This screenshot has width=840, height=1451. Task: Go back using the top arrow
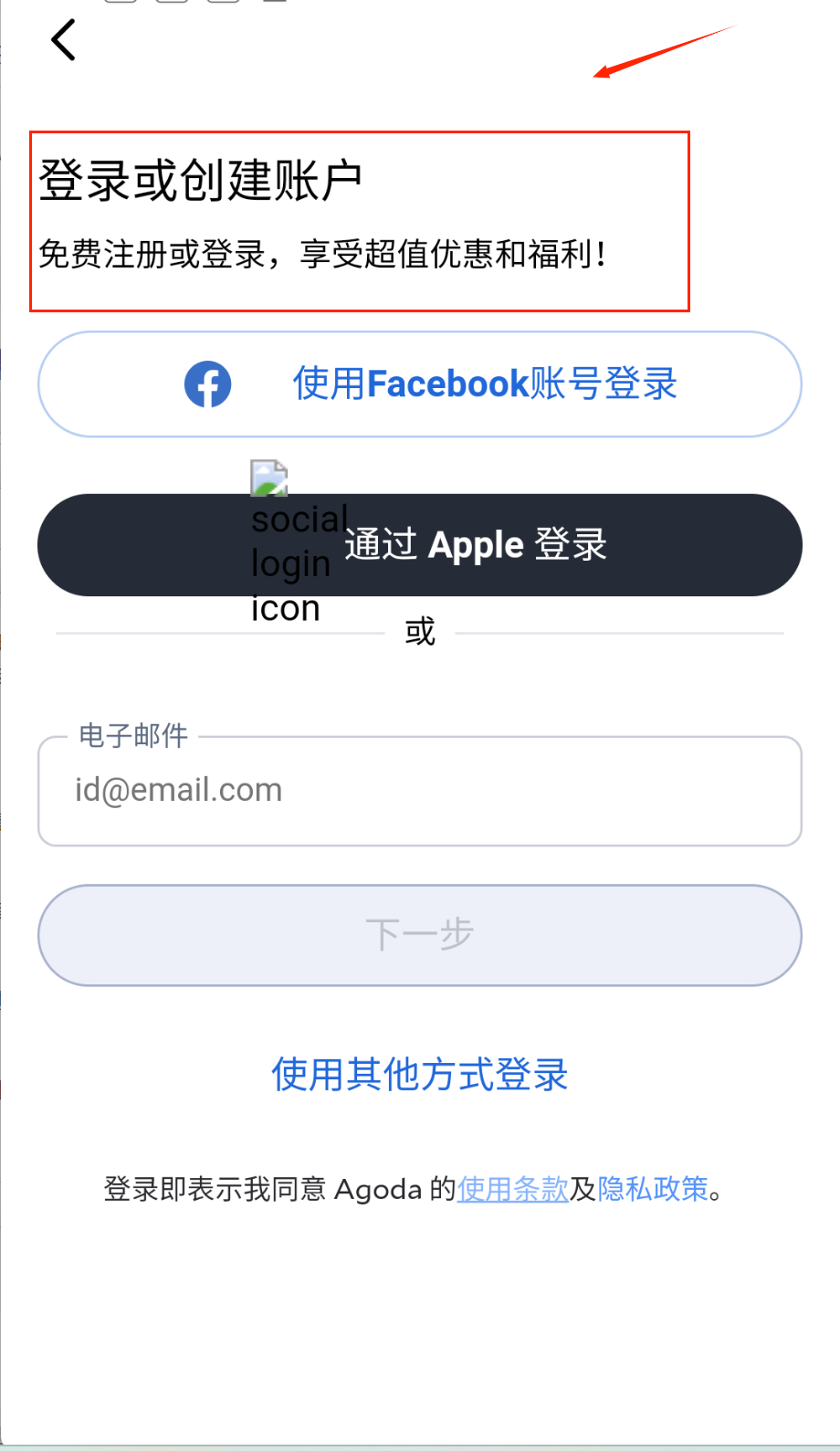[63, 40]
